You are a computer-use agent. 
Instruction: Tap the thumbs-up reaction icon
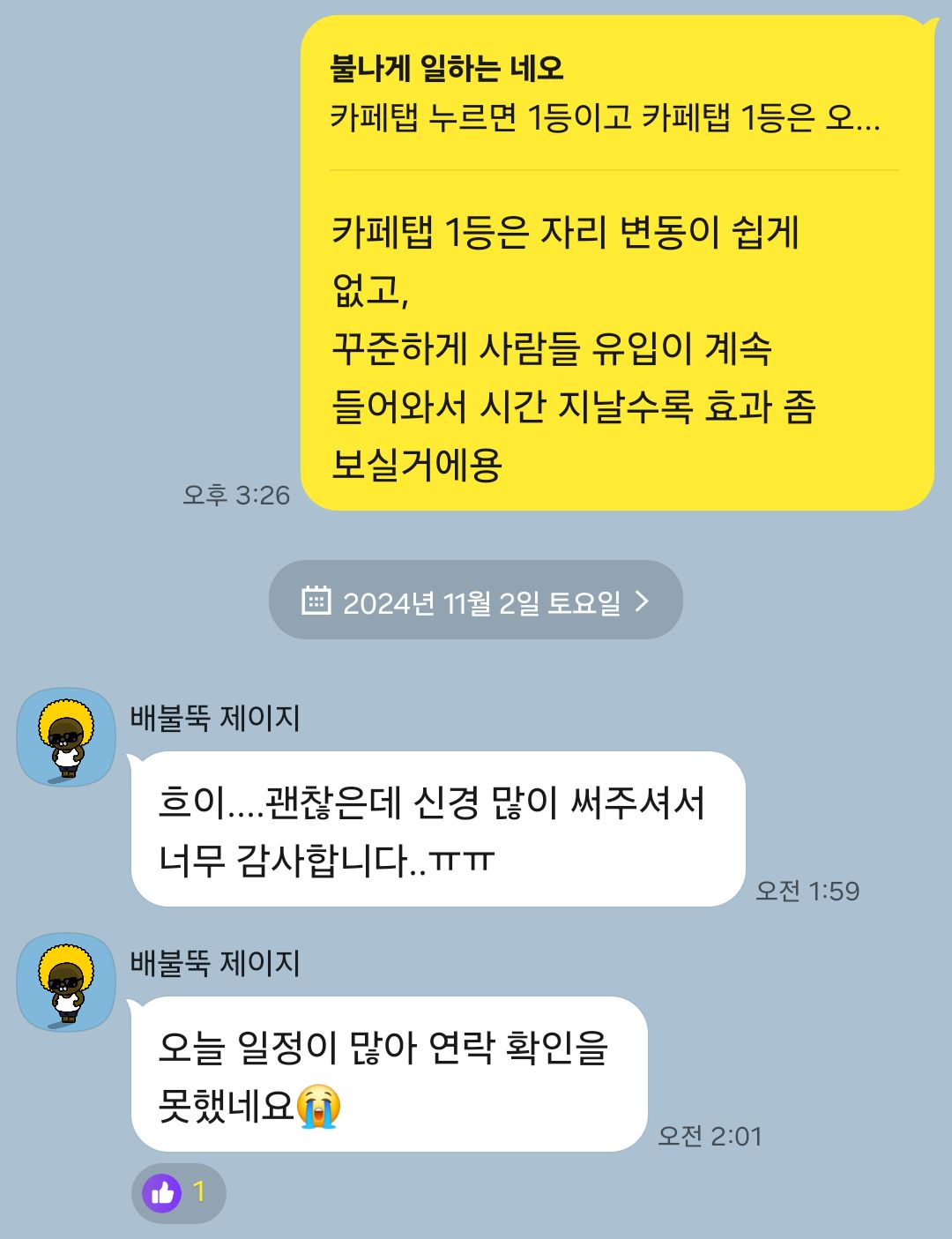coord(161,1194)
